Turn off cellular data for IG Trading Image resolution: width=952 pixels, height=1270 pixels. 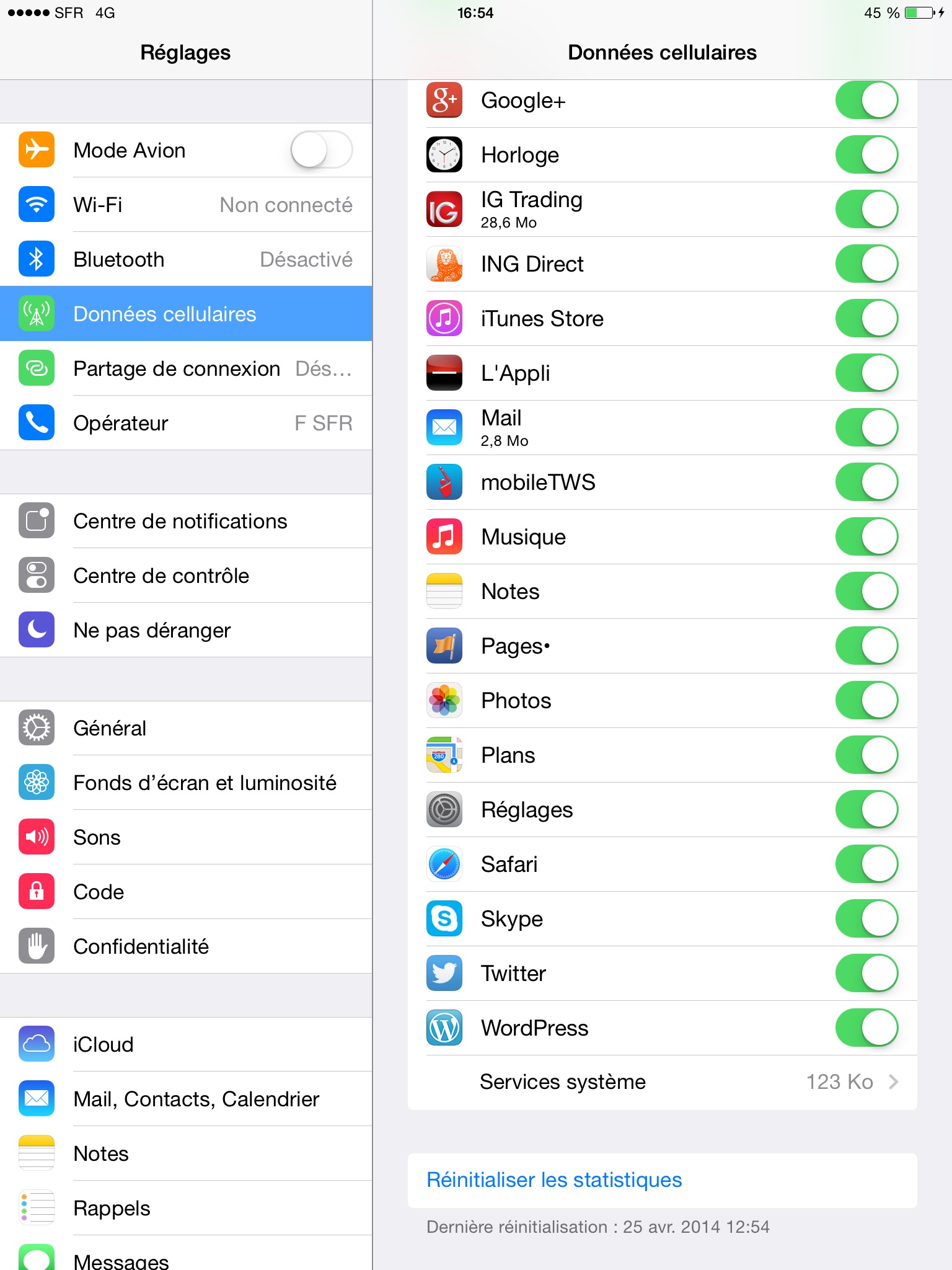(x=866, y=210)
